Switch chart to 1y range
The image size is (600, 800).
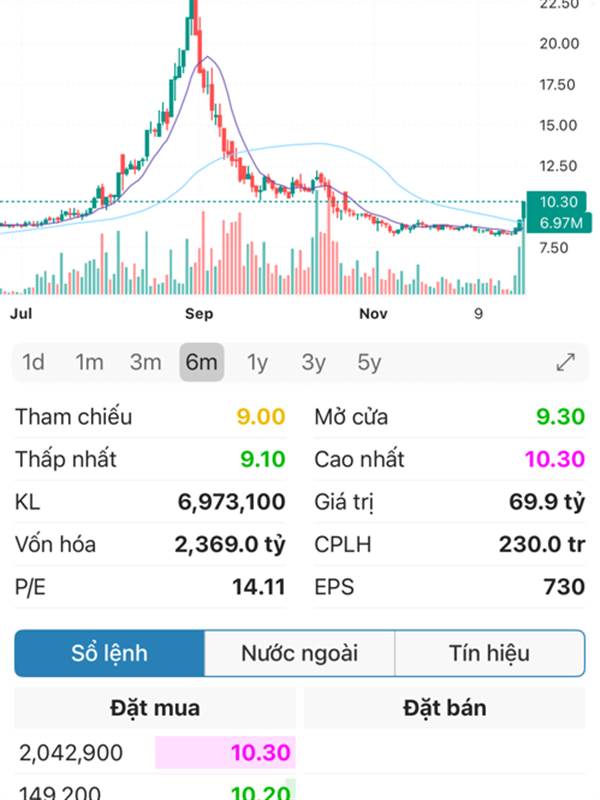(258, 362)
